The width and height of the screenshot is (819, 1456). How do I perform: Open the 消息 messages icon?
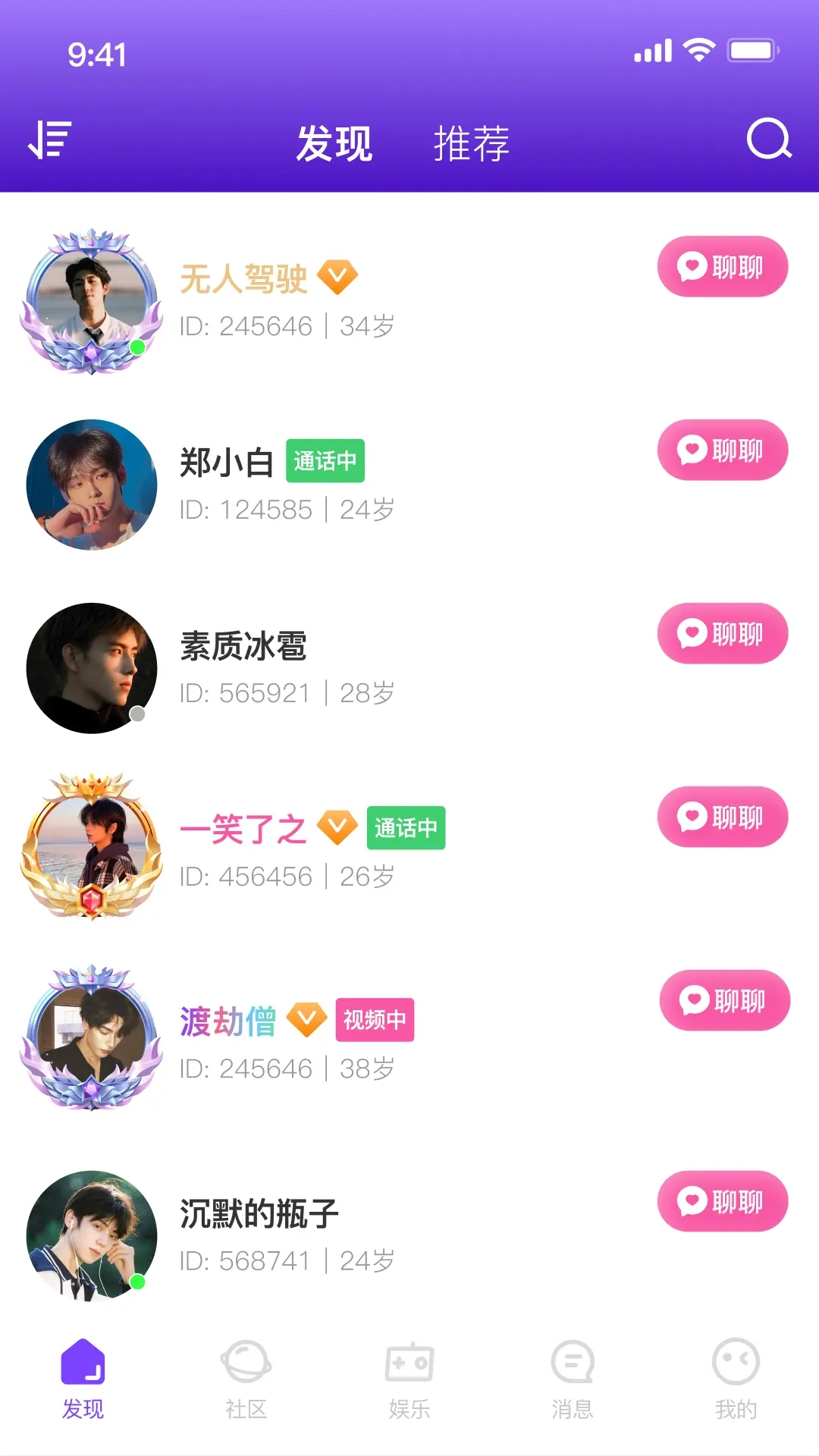tap(573, 1371)
